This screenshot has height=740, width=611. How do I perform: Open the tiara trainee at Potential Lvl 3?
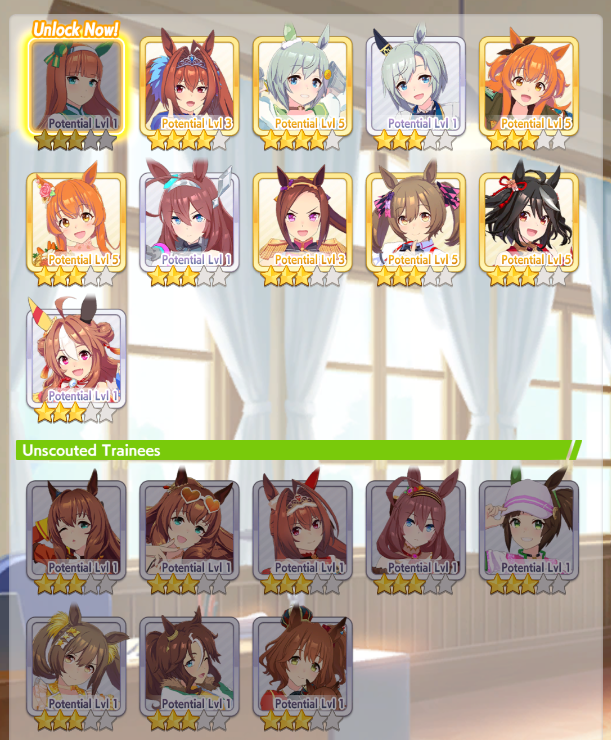pos(189,86)
